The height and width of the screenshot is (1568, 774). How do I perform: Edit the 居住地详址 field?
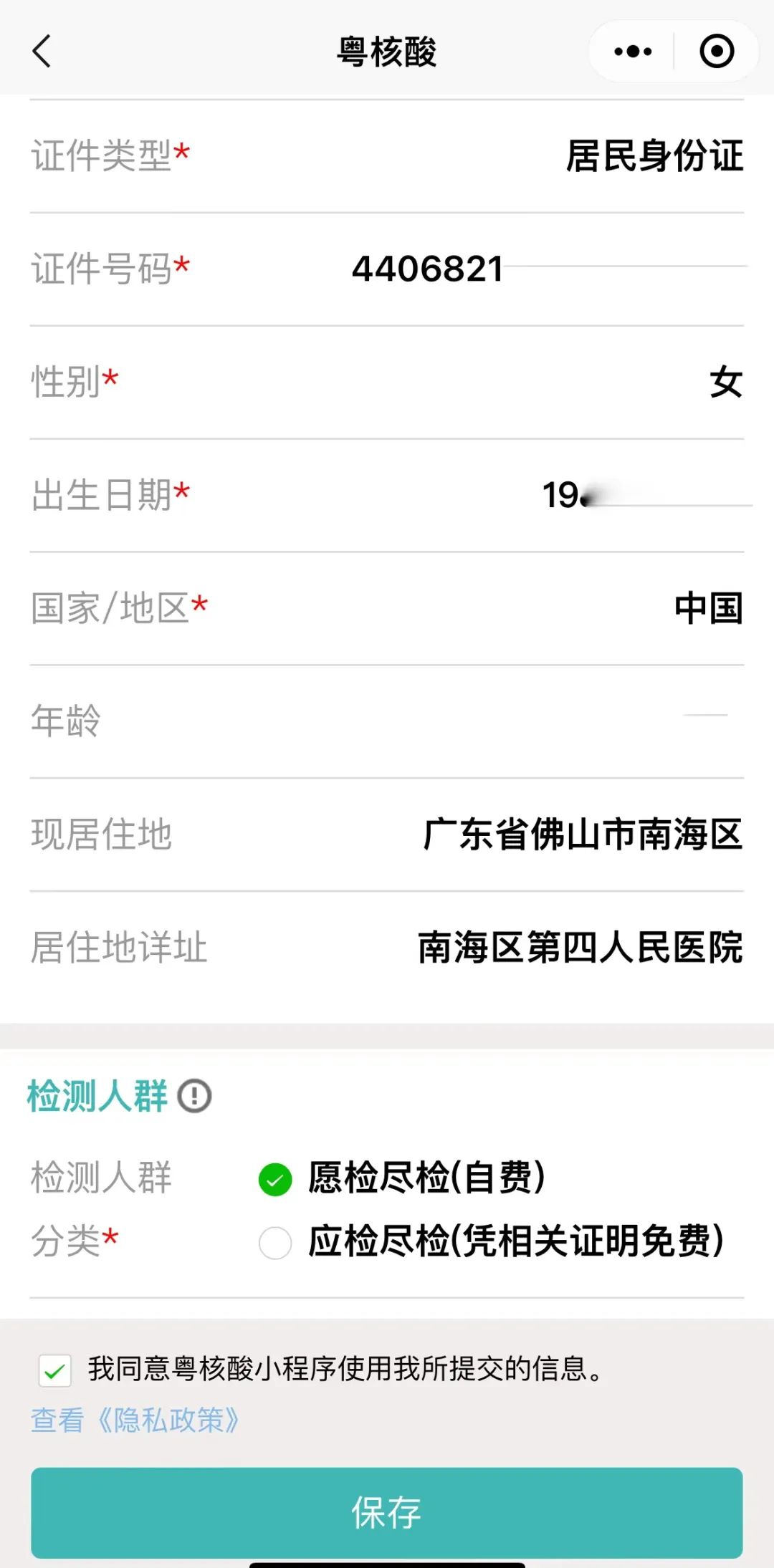pos(387,948)
